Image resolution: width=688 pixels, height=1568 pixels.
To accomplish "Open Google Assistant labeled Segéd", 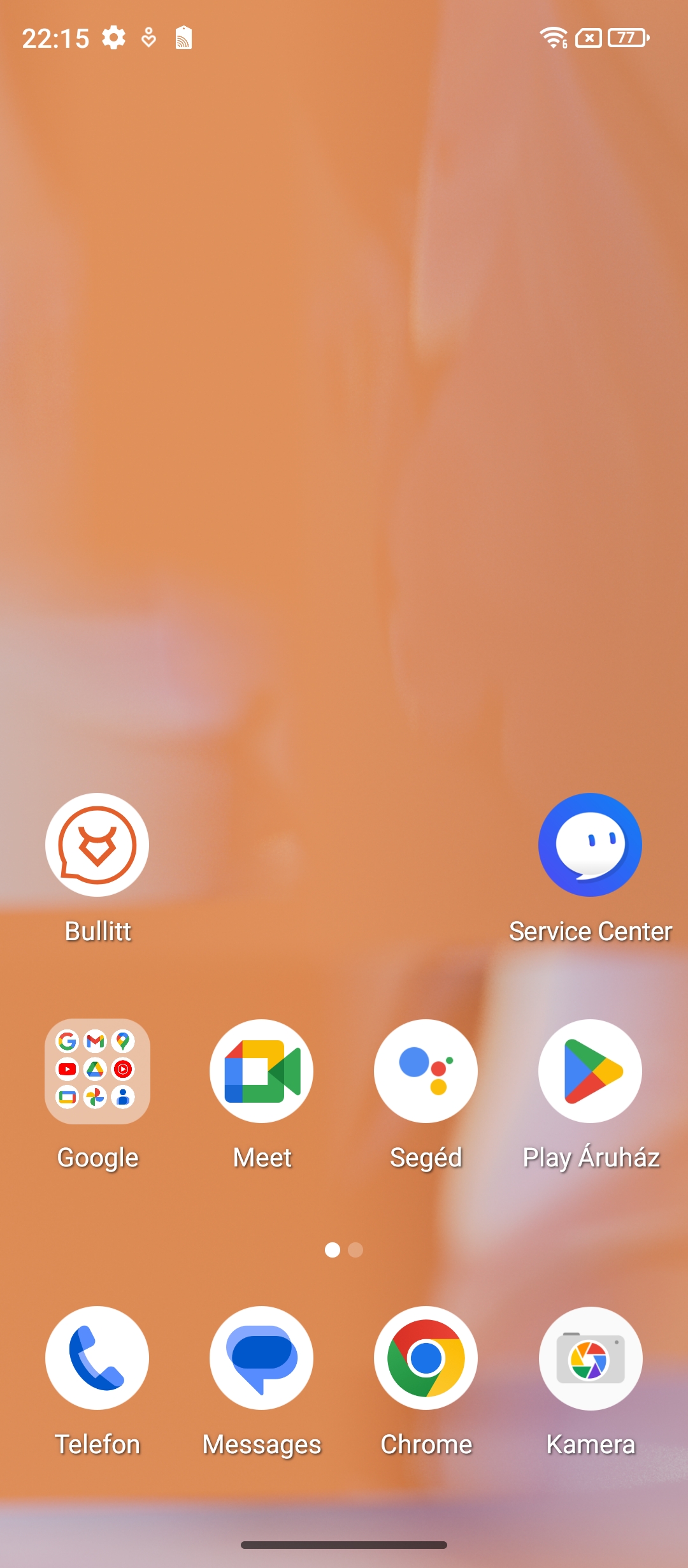I will (426, 1071).
